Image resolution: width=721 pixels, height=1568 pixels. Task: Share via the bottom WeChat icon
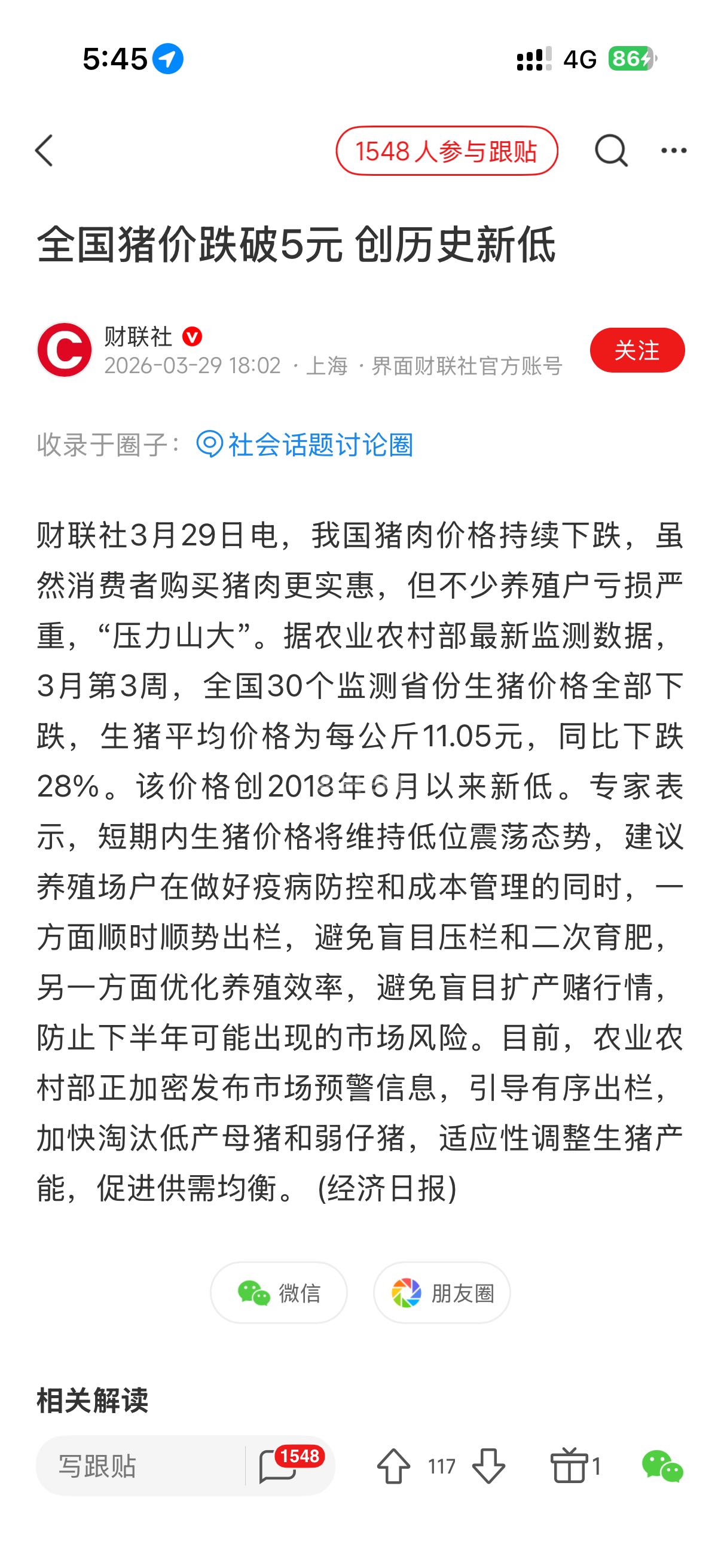click(662, 1466)
